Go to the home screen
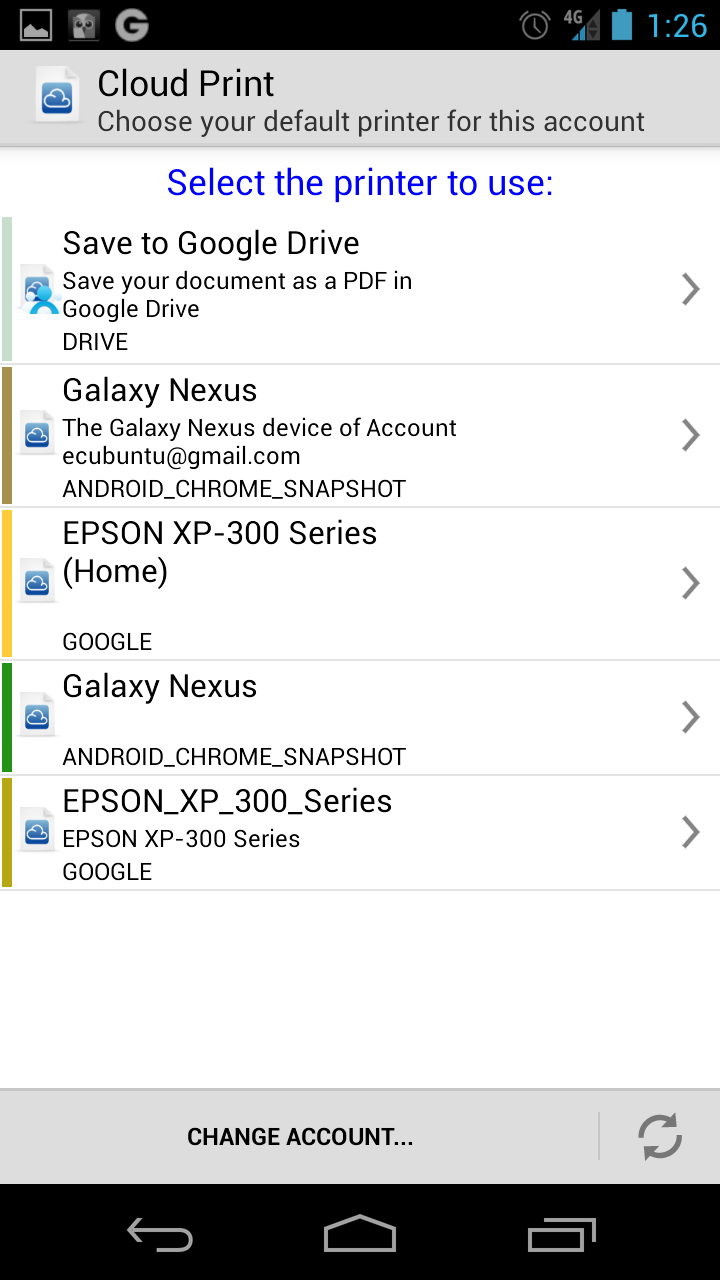Image resolution: width=720 pixels, height=1280 pixels. (x=360, y=1235)
